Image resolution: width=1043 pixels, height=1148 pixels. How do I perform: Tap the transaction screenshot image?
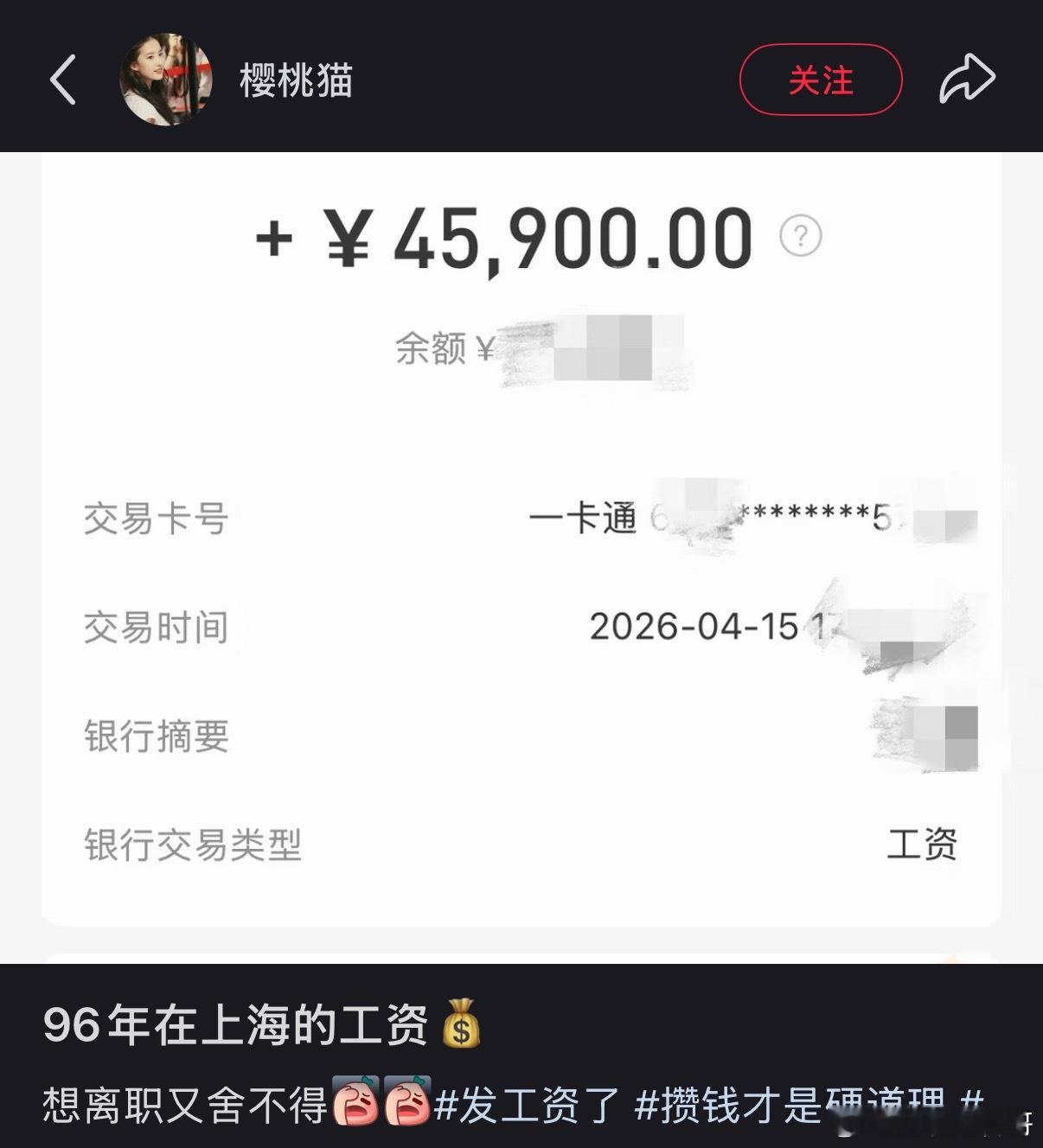pyautogui.click(x=521, y=536)
